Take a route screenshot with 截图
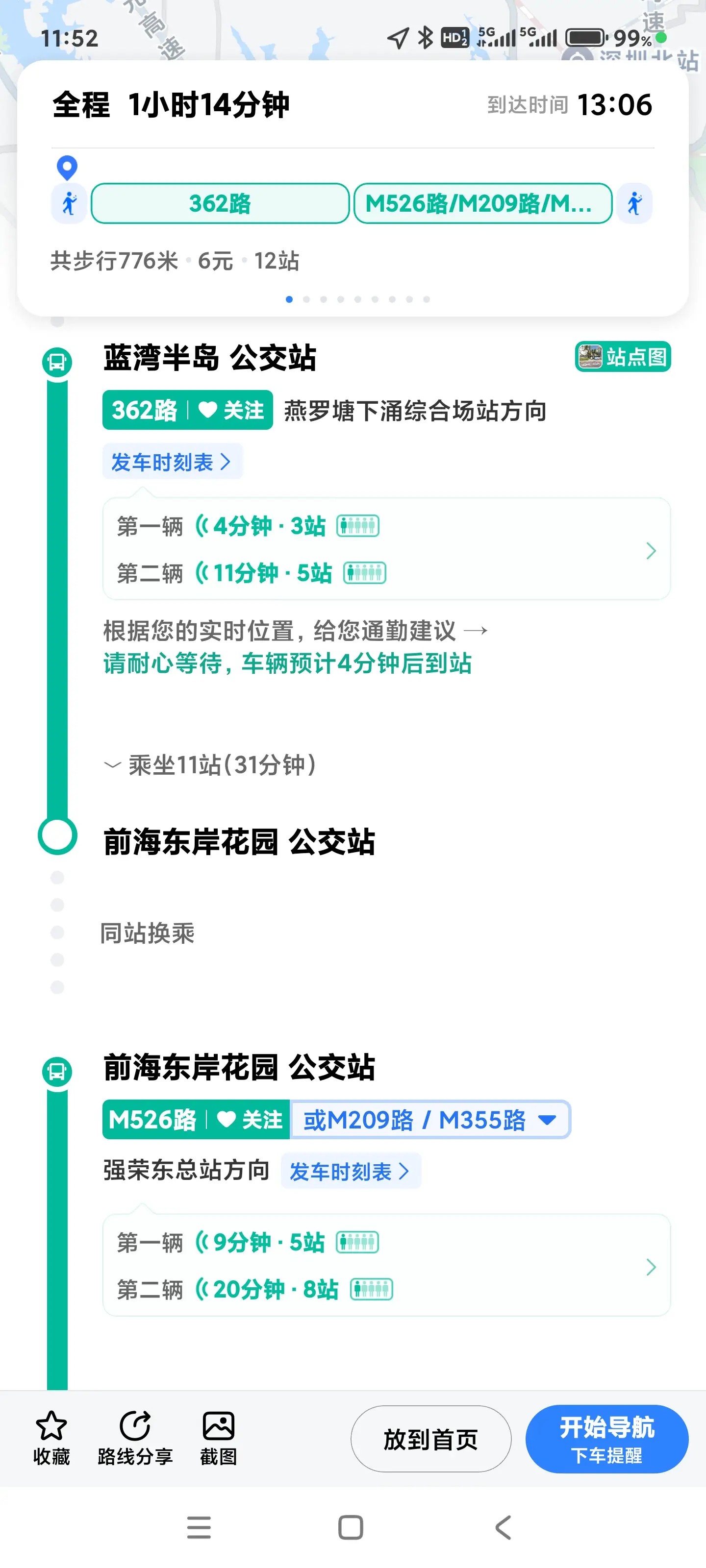This screenshot has height=1568, width=706. pyautogui.click(x=218, y=1438)
